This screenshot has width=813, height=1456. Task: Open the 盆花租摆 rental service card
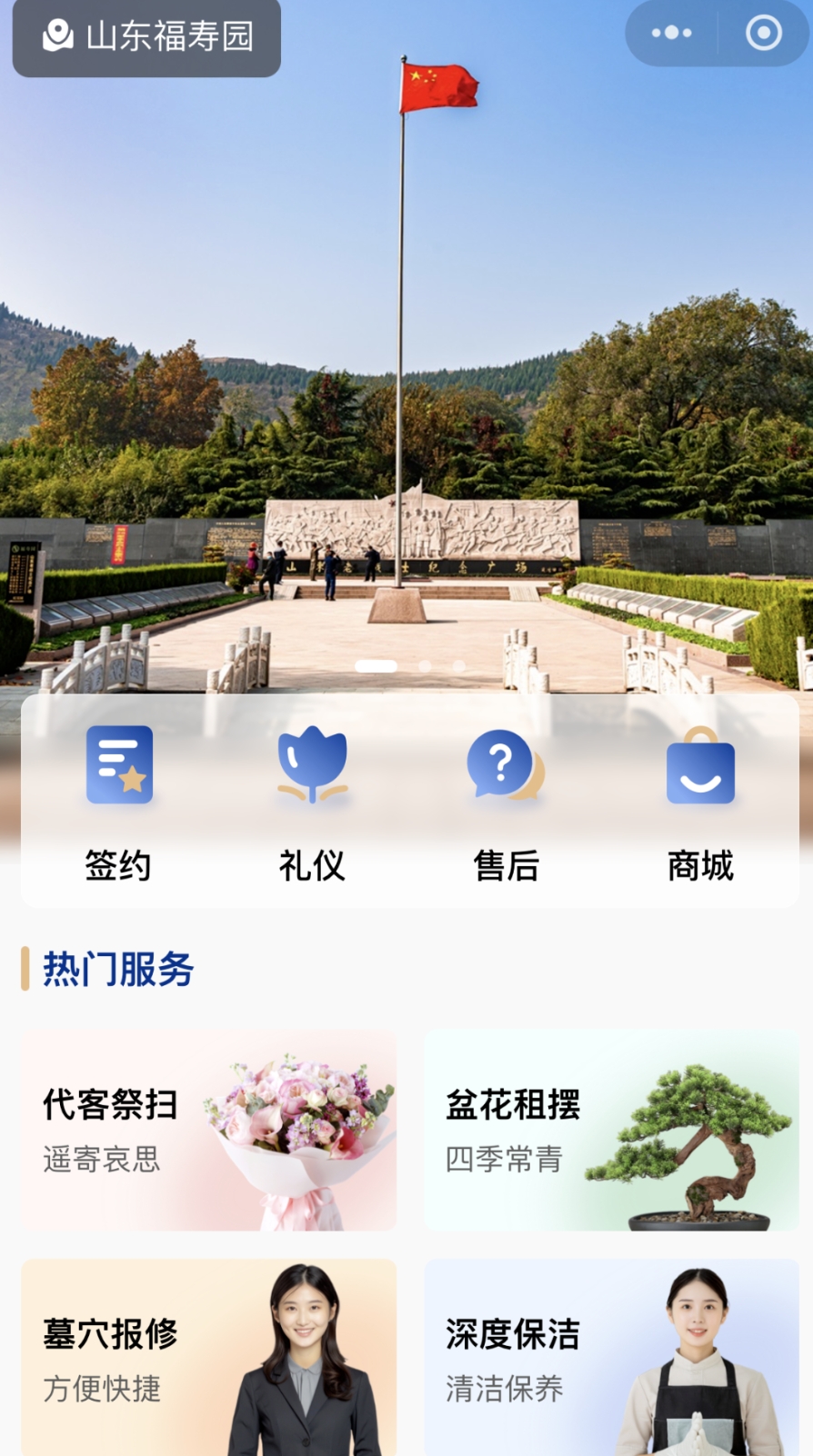(610, 1132)
